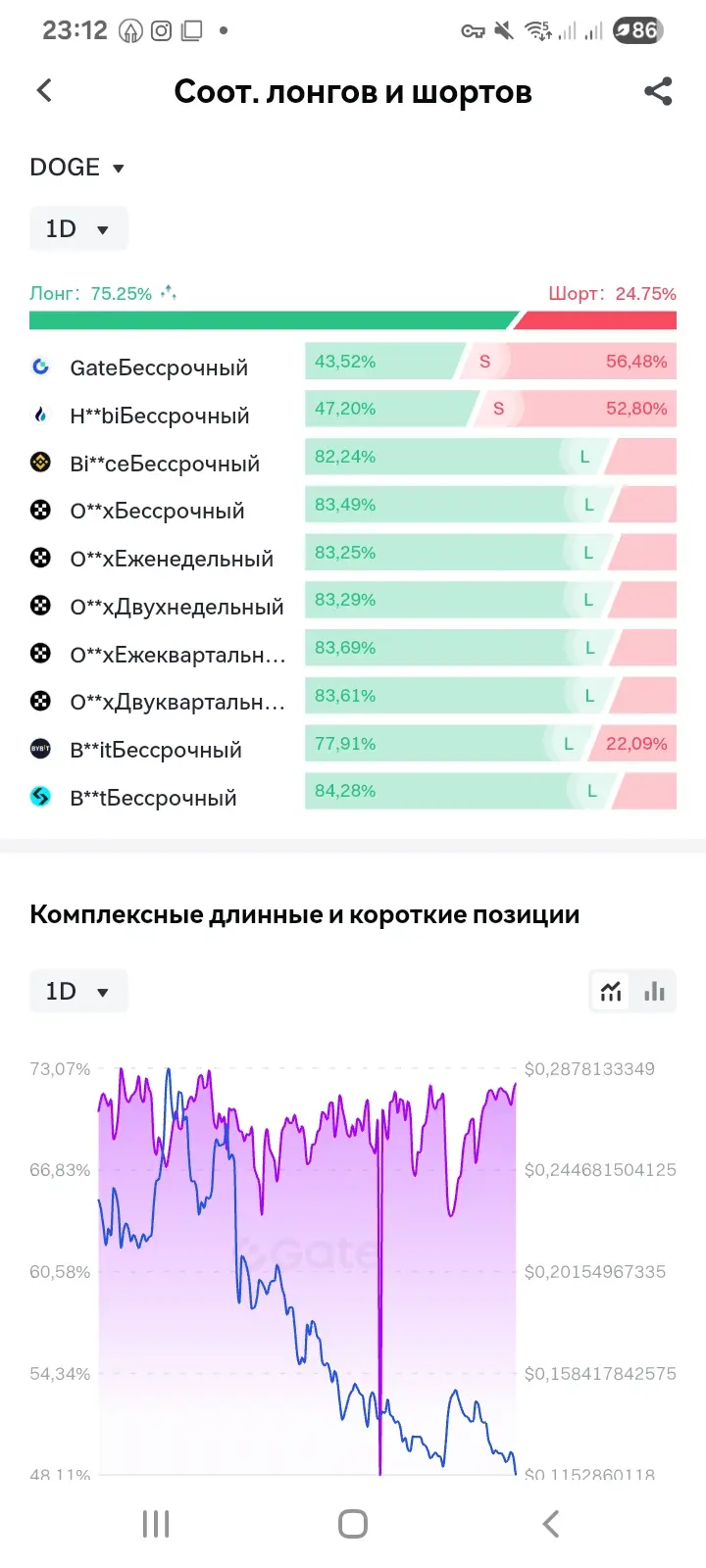Tap the O**x Бессрочный exchange icon

pyautogui.click(x=40, y=510)
